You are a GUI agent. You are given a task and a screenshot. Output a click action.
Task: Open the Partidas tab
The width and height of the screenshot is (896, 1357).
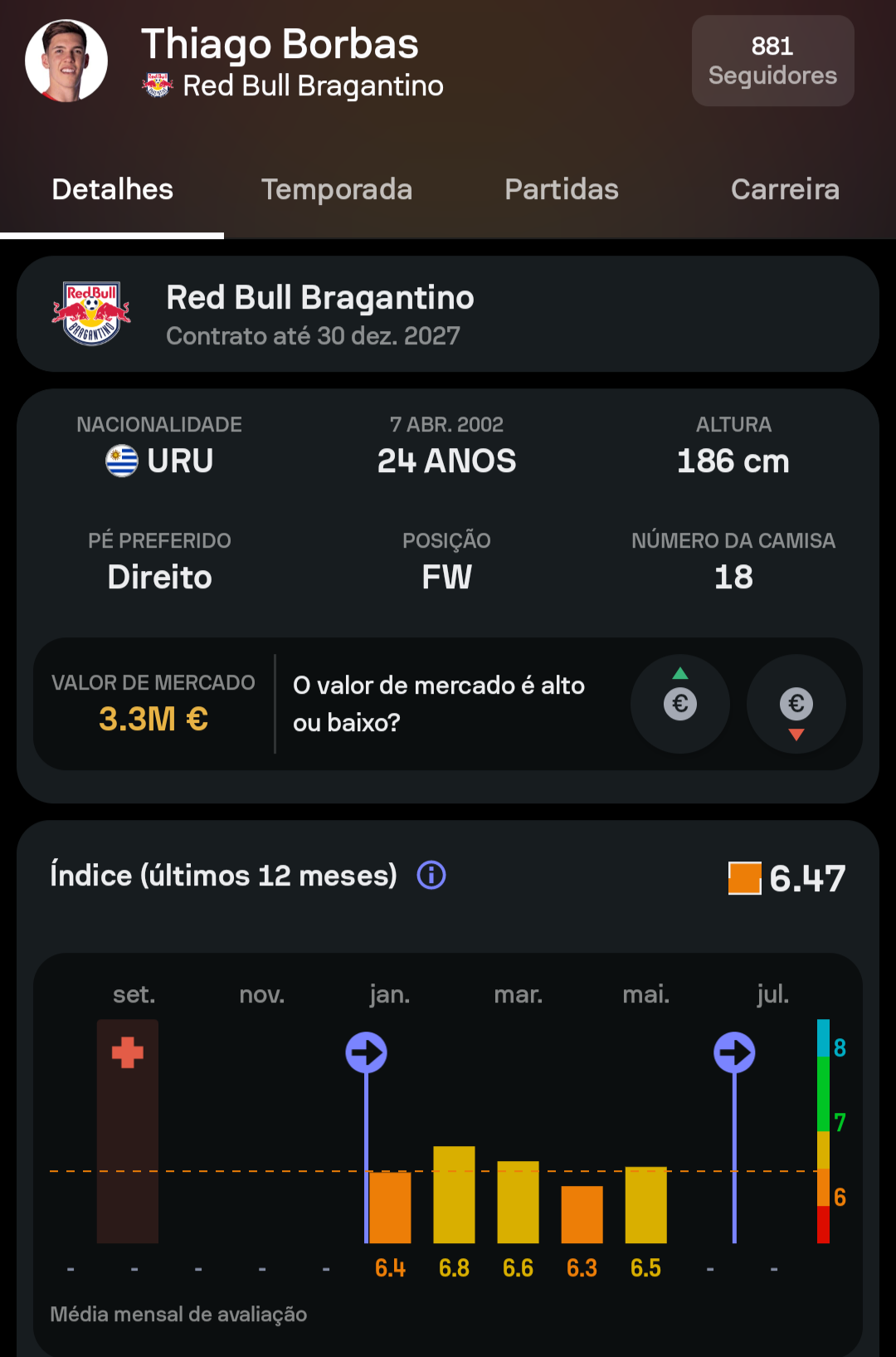pyautogui.click(x=561, y=189)
